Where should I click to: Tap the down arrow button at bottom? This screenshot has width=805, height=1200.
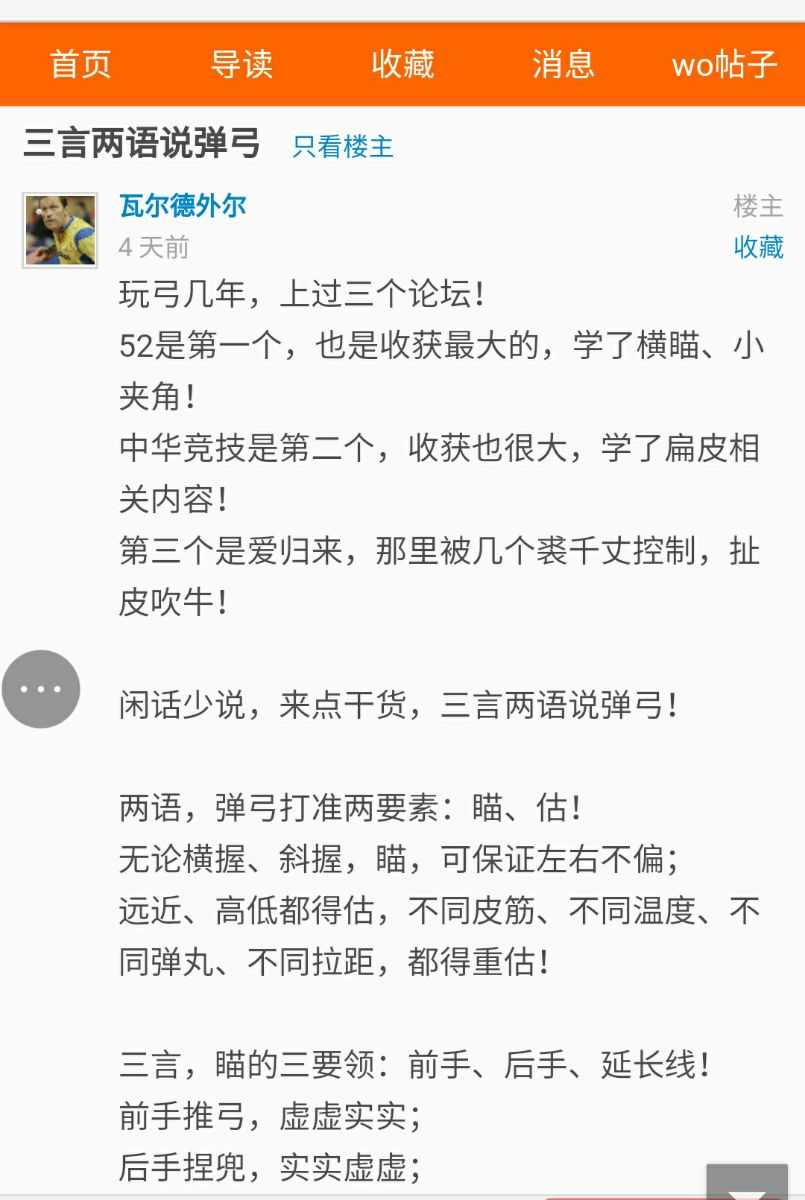click(x=747, y=1184)
